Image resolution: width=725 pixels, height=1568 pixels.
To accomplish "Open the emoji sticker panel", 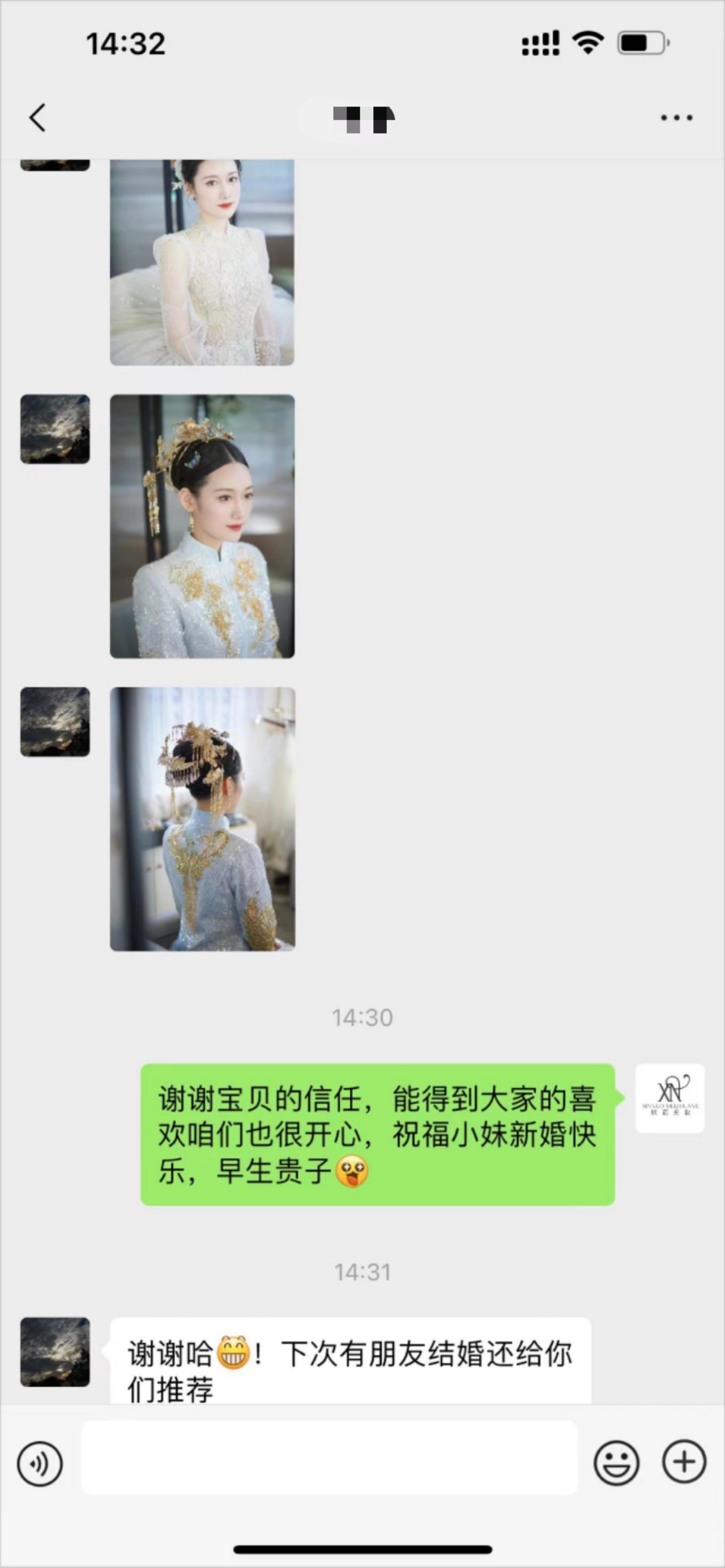I will click(616, 1463).
